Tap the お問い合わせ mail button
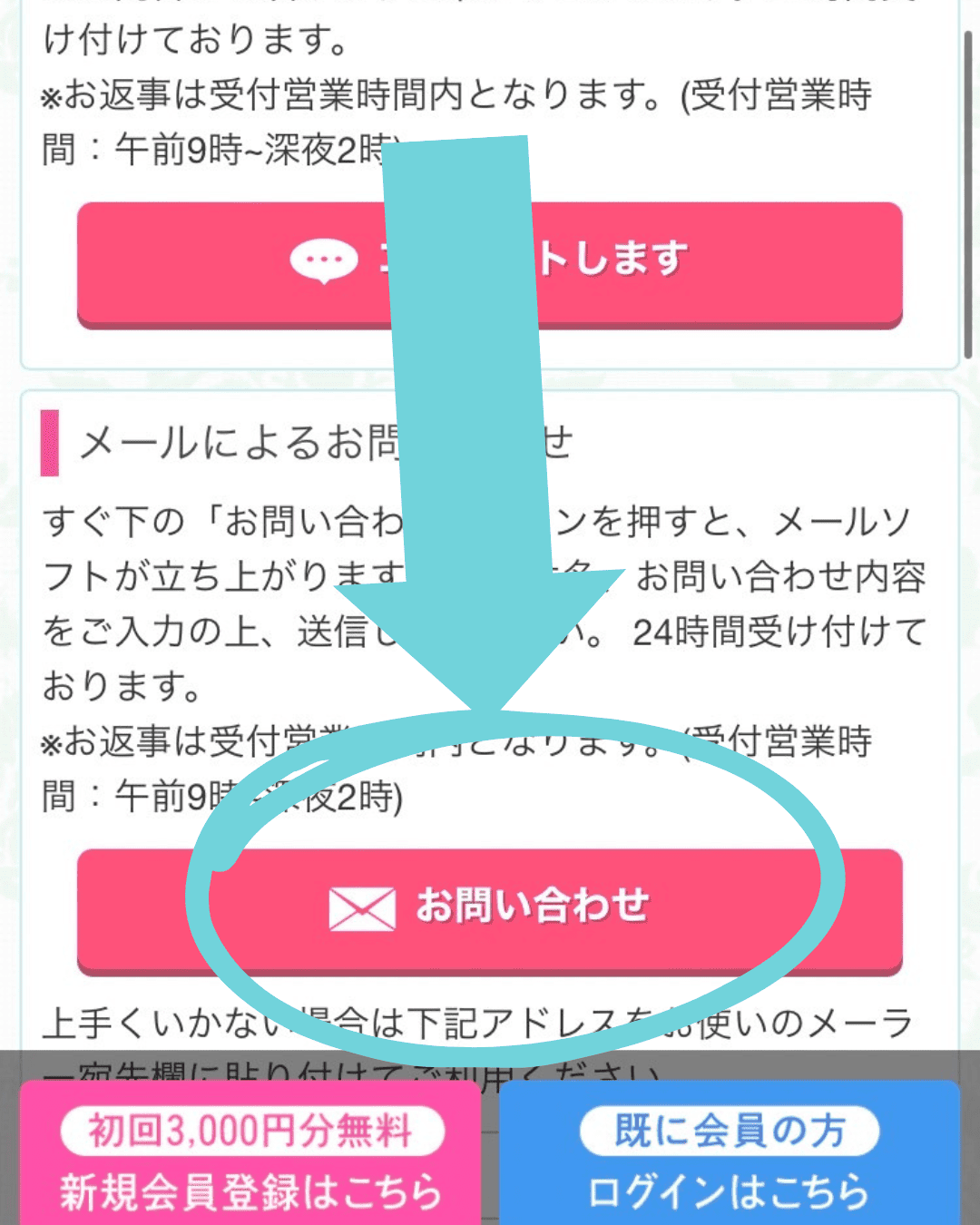 pos(490,907)
